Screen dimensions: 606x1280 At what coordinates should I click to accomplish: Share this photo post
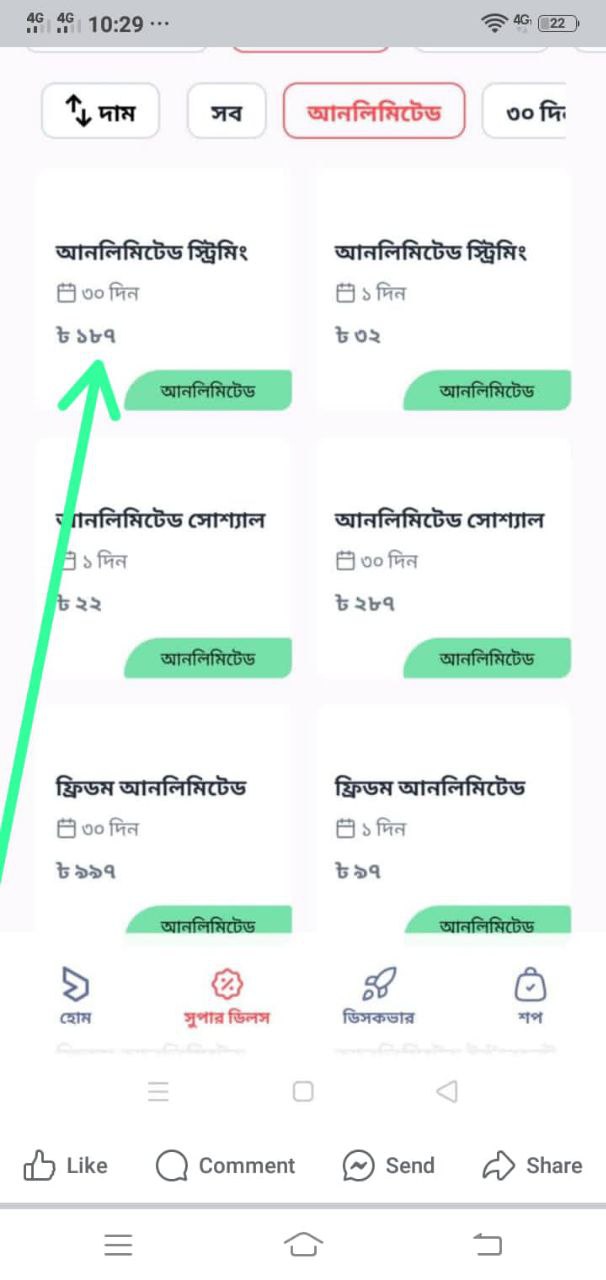point(532,1165)
